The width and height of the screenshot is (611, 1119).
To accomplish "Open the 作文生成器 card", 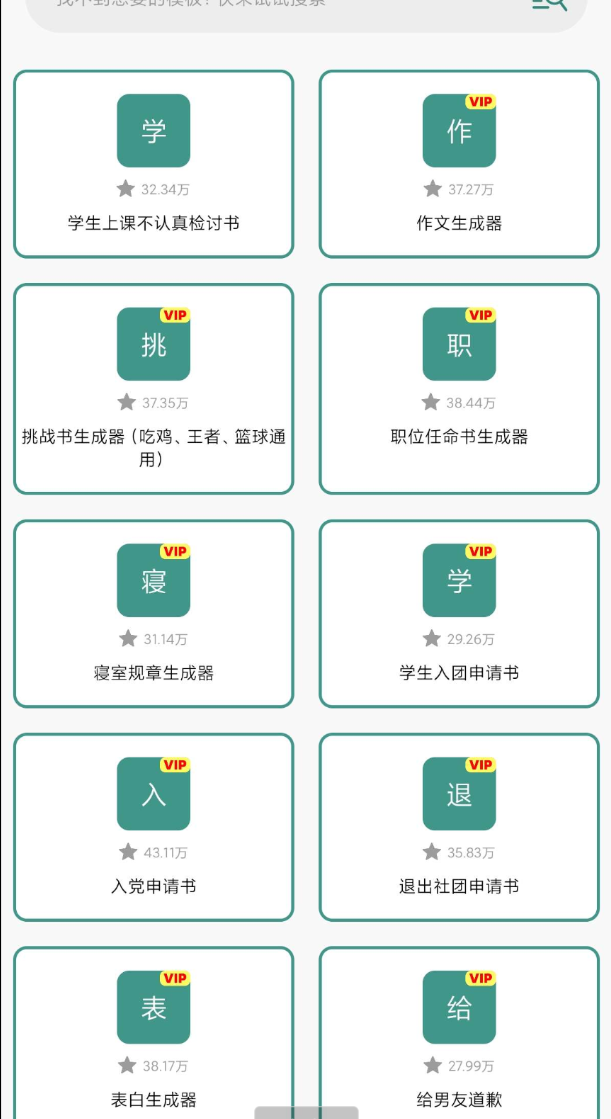I will pos(459,164).
